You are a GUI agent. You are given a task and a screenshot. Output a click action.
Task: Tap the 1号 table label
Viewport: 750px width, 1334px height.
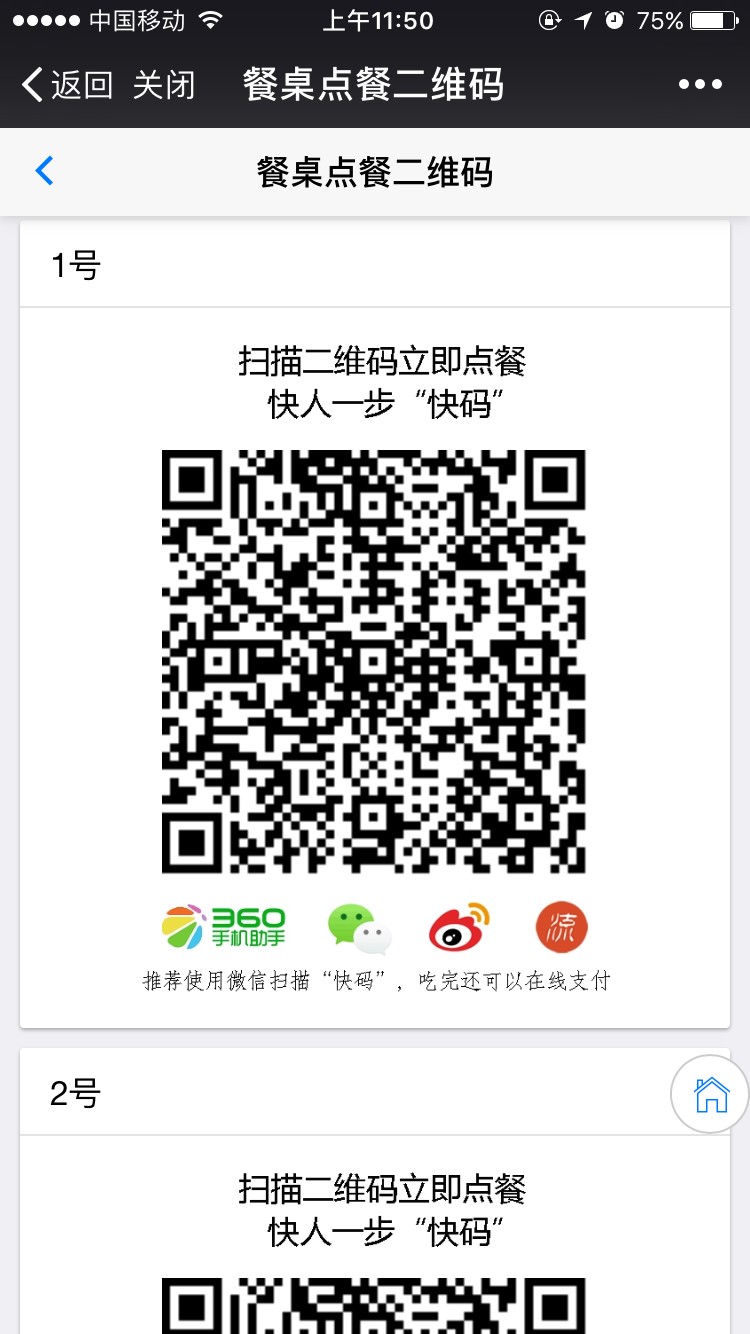pyautogui.click(x=77, y=263)
